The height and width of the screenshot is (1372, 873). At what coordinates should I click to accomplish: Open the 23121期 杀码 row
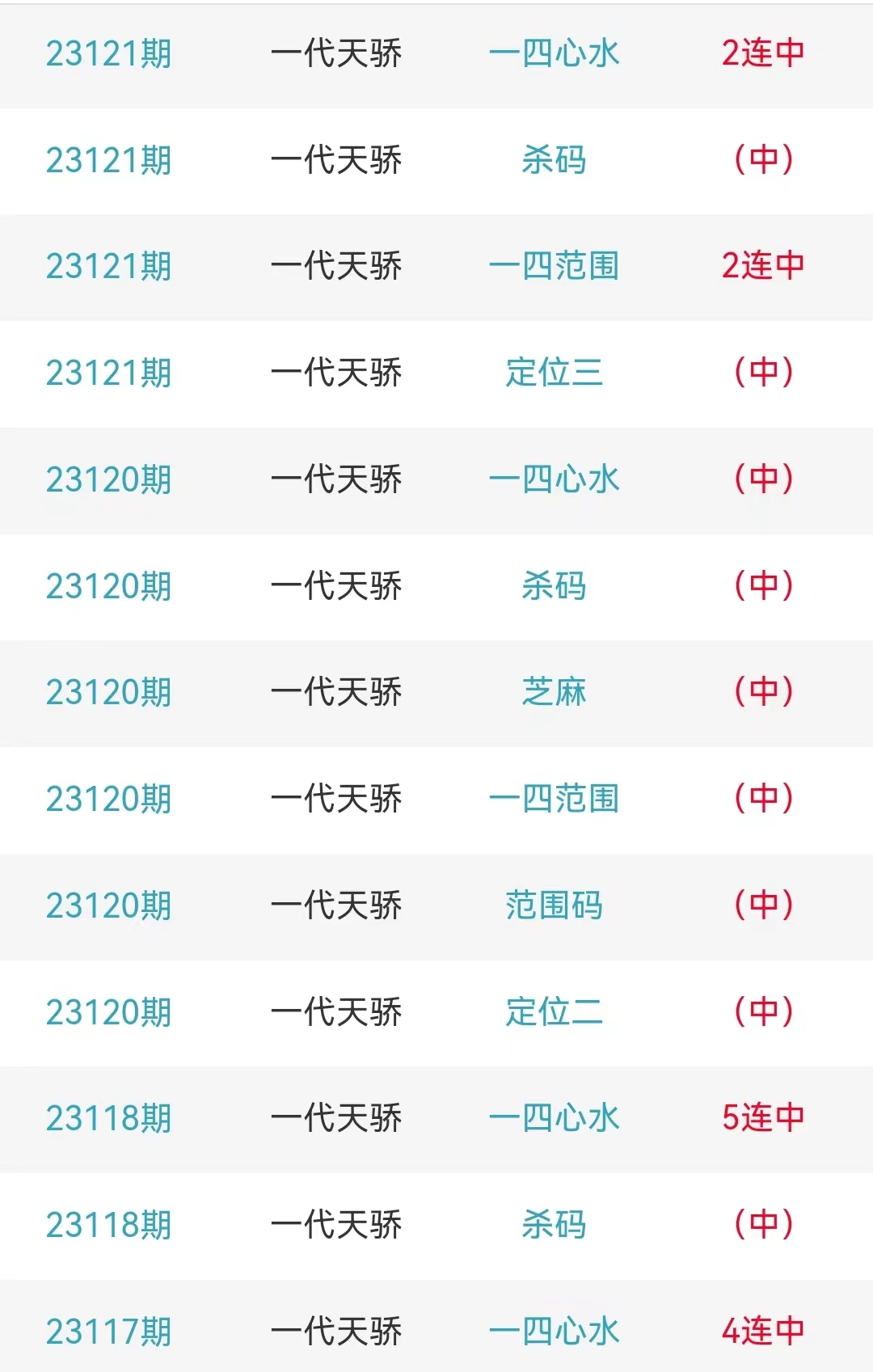(554, 160)
